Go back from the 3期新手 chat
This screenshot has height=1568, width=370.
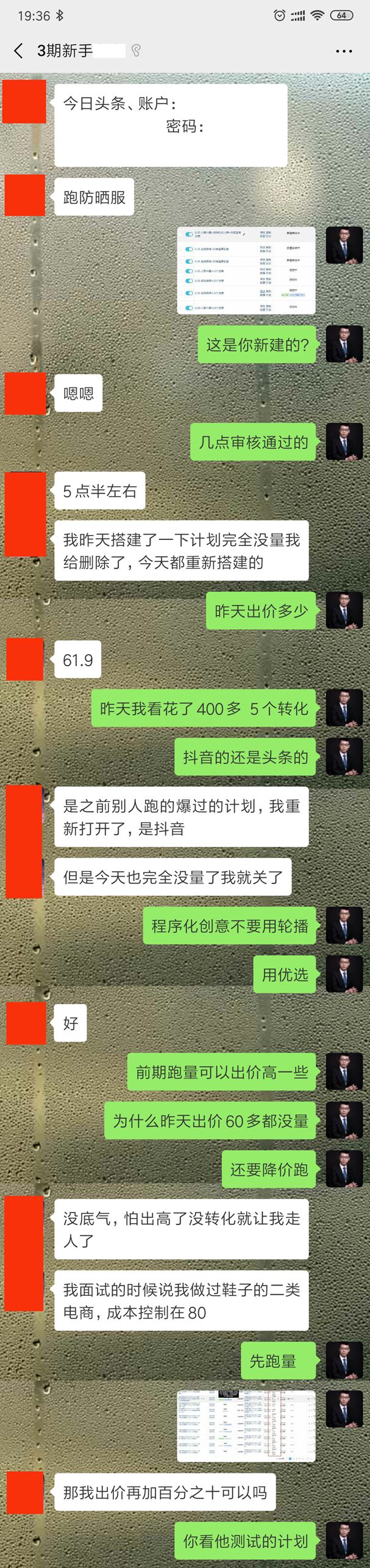point(18,51)
